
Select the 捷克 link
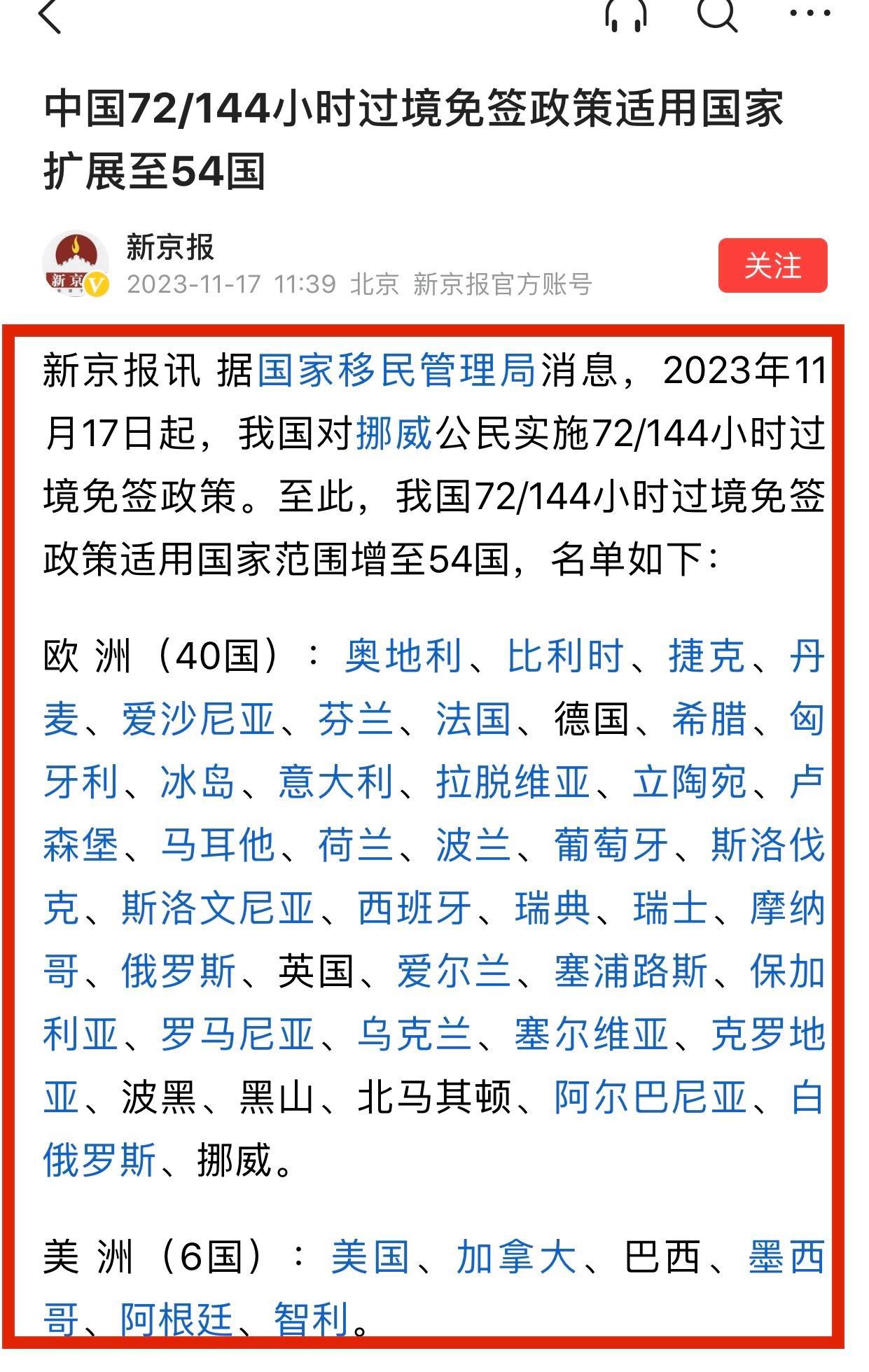coord(706,656)
